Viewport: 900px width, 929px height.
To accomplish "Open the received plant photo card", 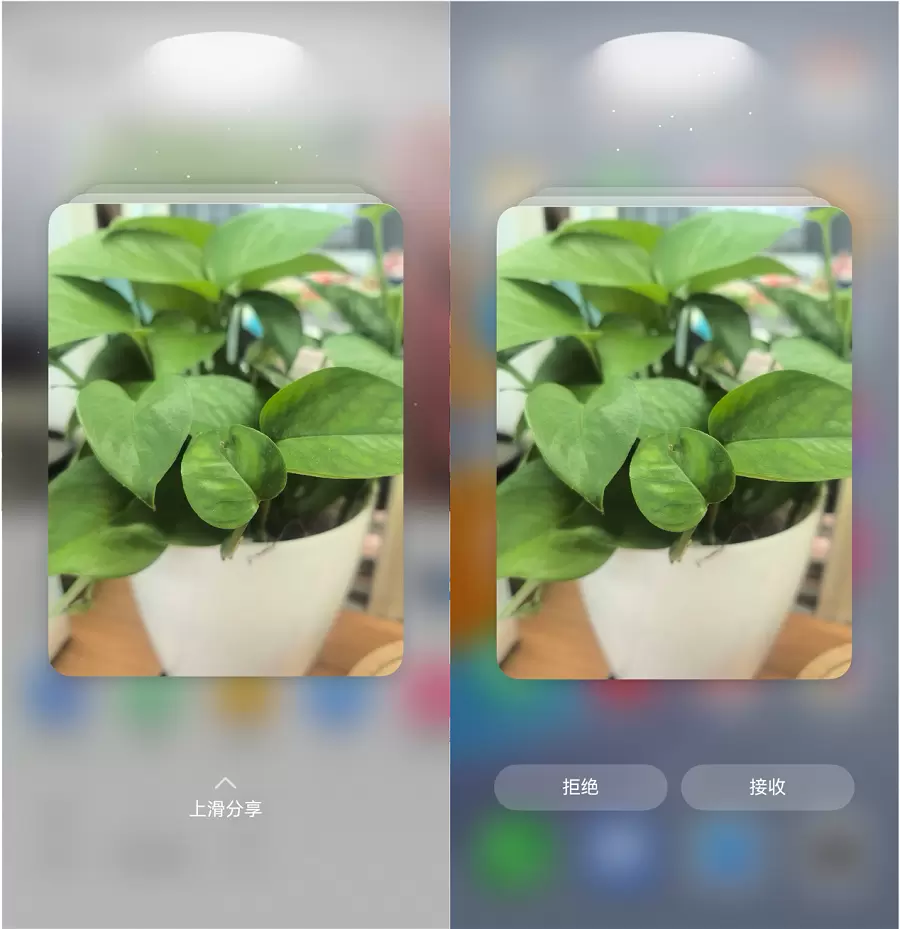I will [x=674, y=440].
